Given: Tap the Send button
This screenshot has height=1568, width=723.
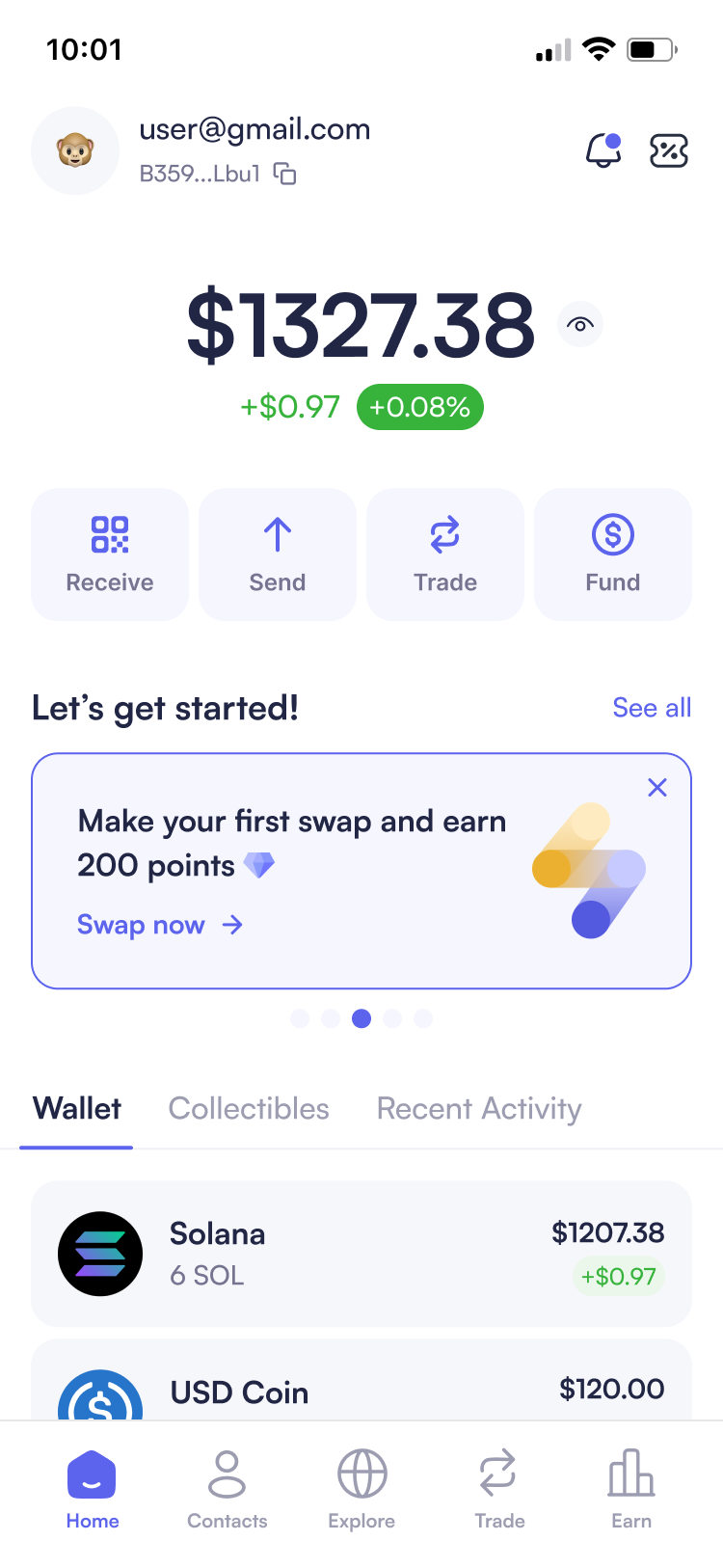Looking at the screenshot, I should click(x=278, y=554).
